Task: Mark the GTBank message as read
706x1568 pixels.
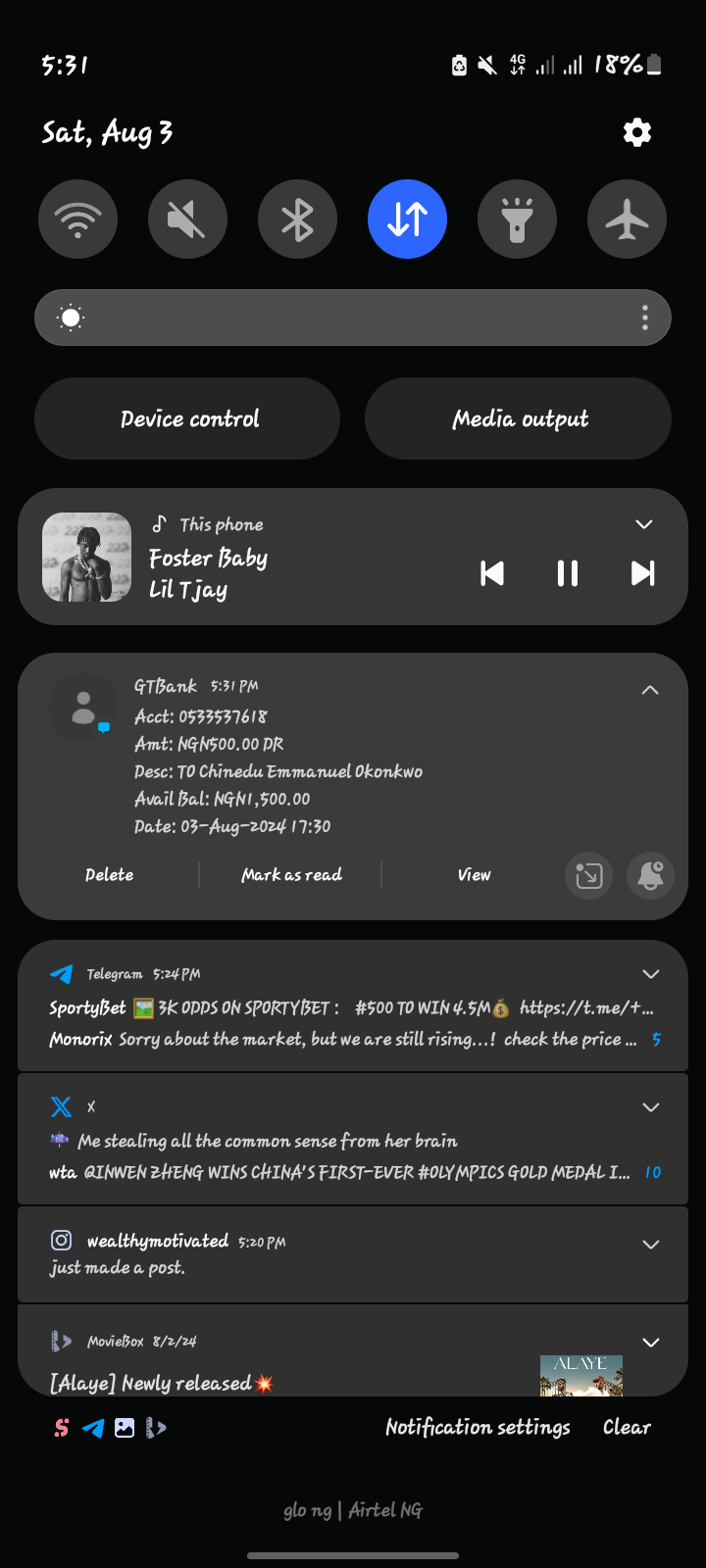Action: (x=291, y=875)
